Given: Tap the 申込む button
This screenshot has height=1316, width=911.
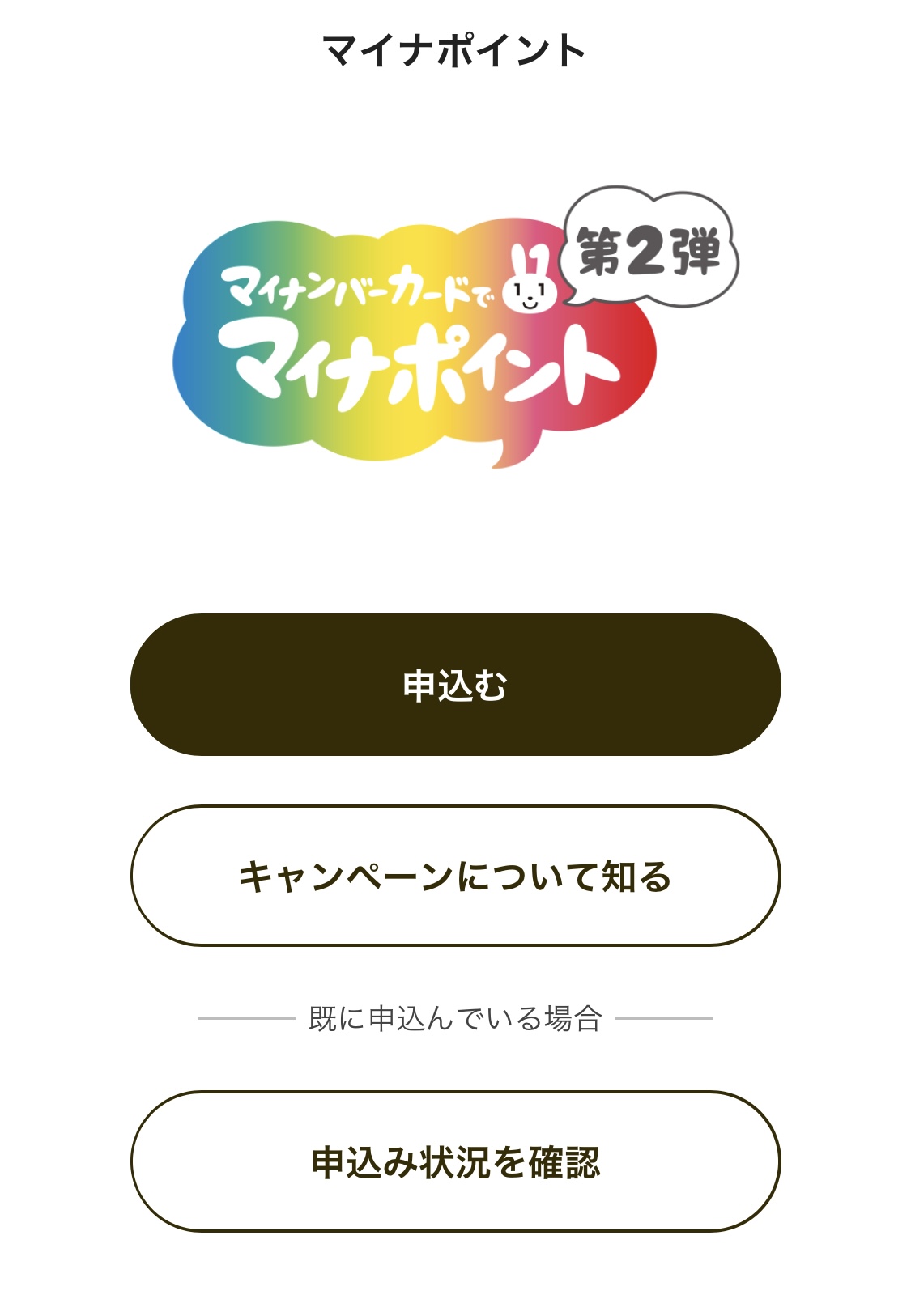Looking at the screenshot, I should pos(455,685).
